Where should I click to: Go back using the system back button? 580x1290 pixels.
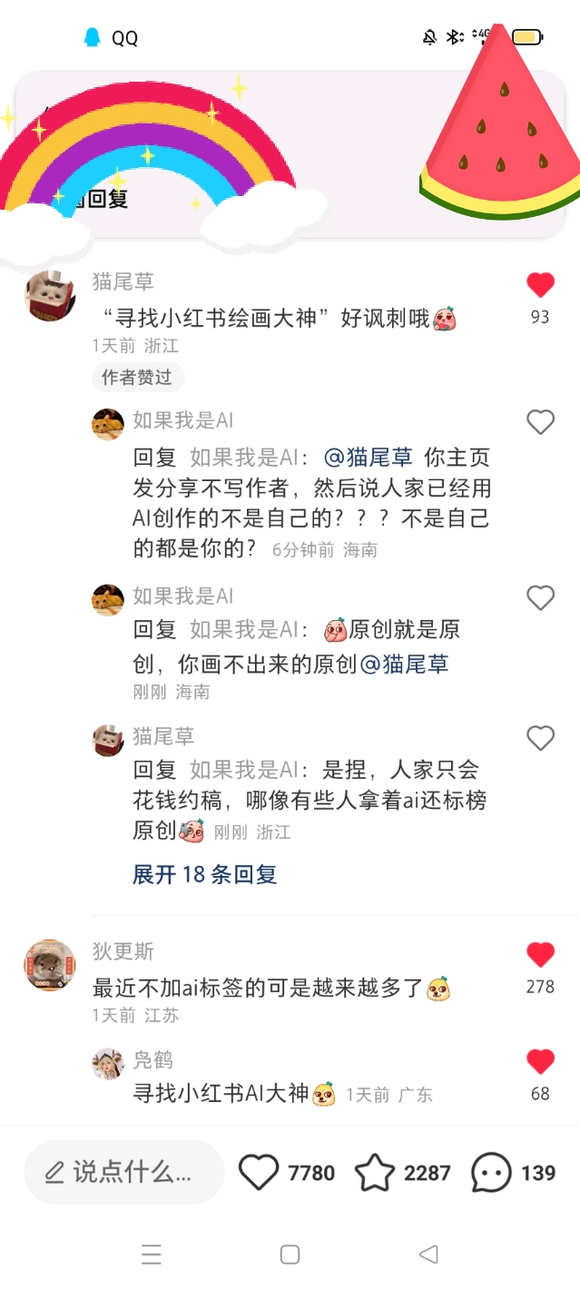(x=429, y=1254)
